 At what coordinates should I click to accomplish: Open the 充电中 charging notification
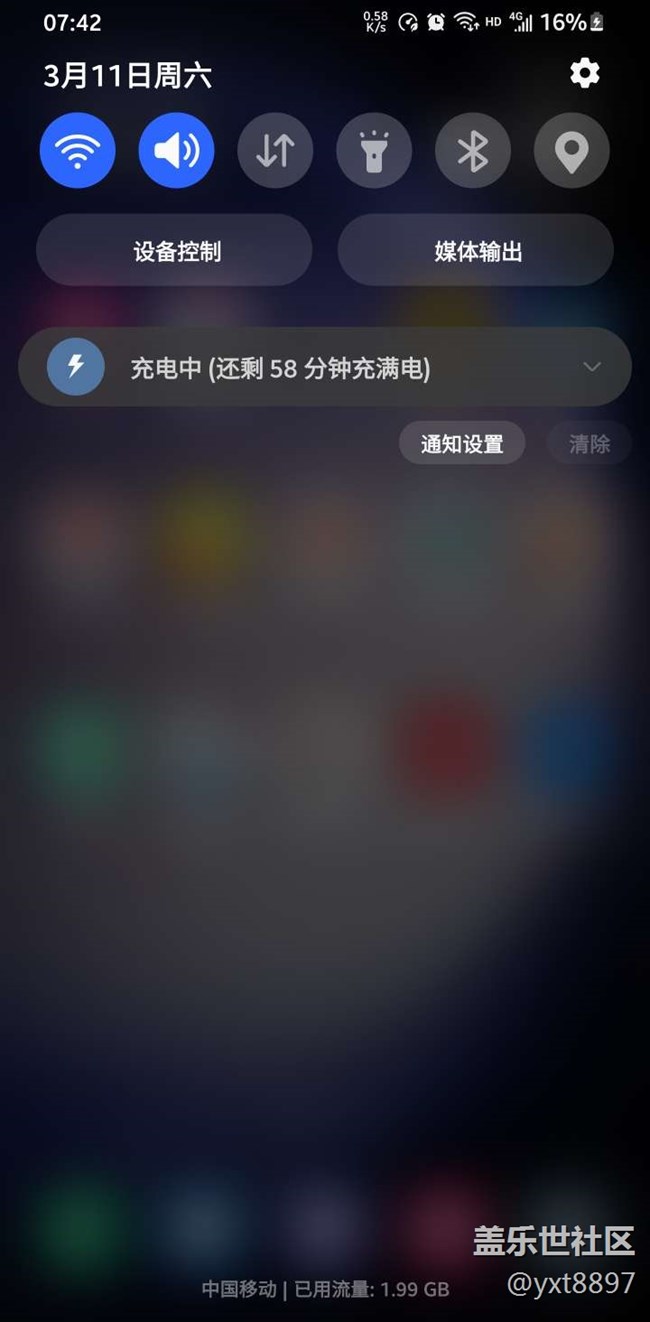(280, 368)
